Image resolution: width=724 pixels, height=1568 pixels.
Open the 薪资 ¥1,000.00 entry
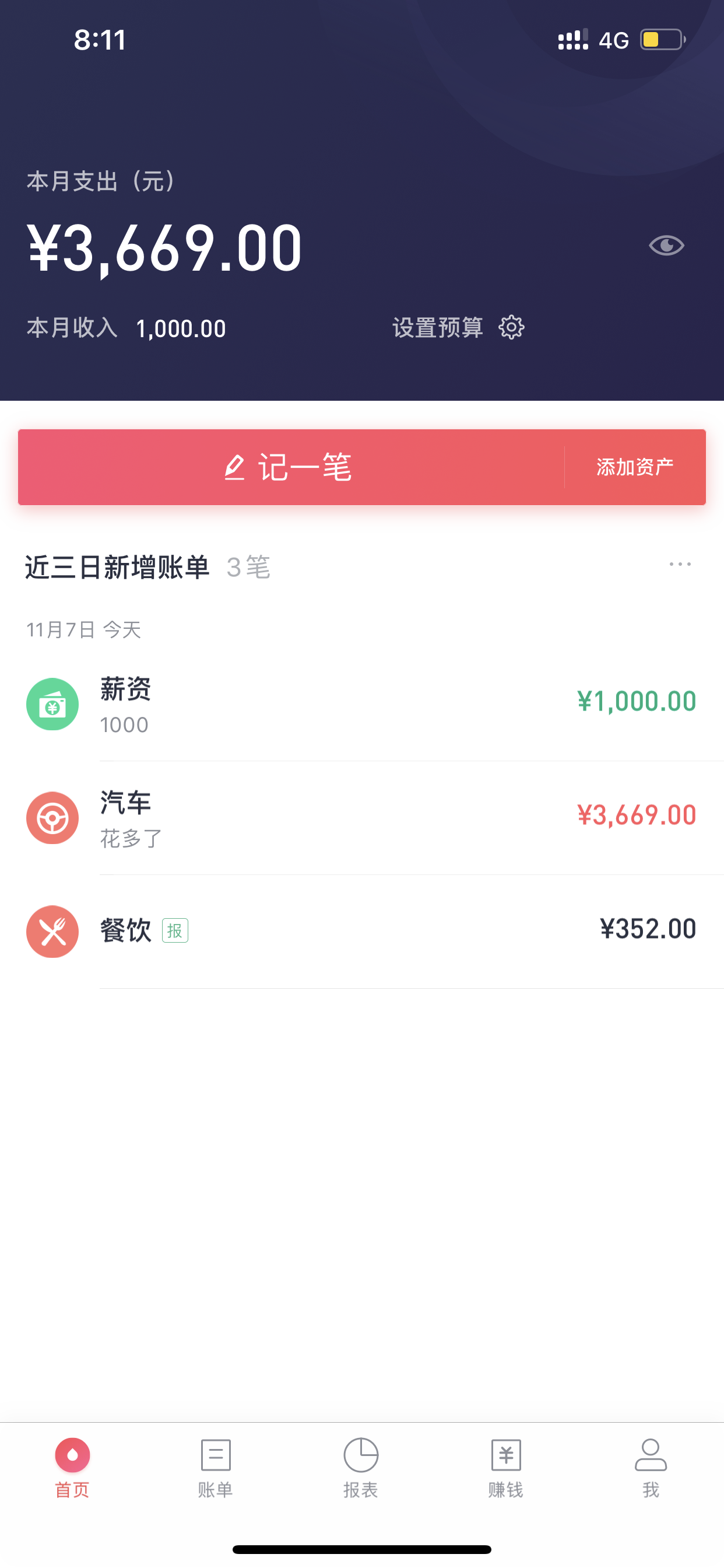pyautogui.click(x=362, y=704)
